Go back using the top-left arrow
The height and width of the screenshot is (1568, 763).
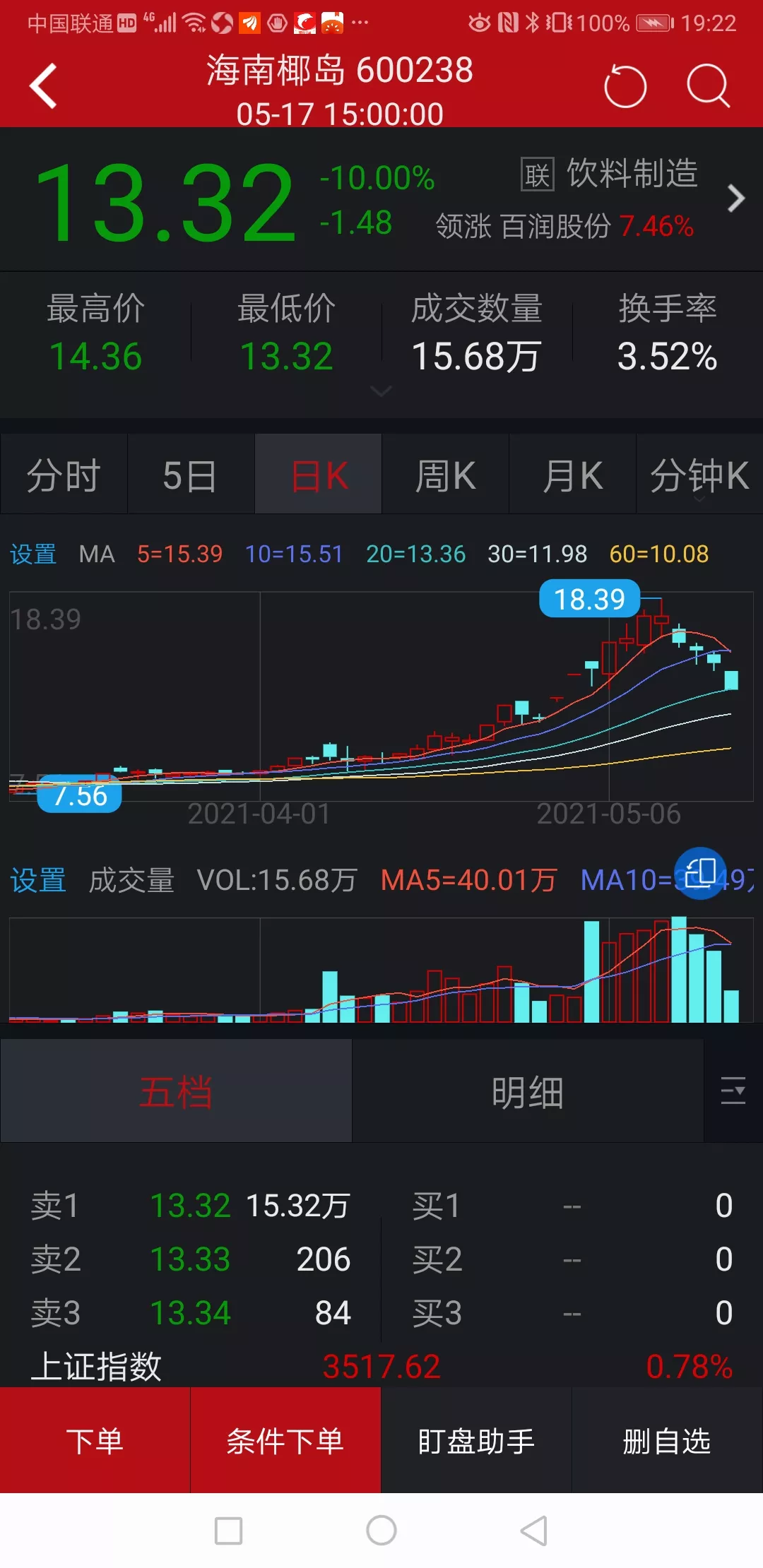coord(44,86)
